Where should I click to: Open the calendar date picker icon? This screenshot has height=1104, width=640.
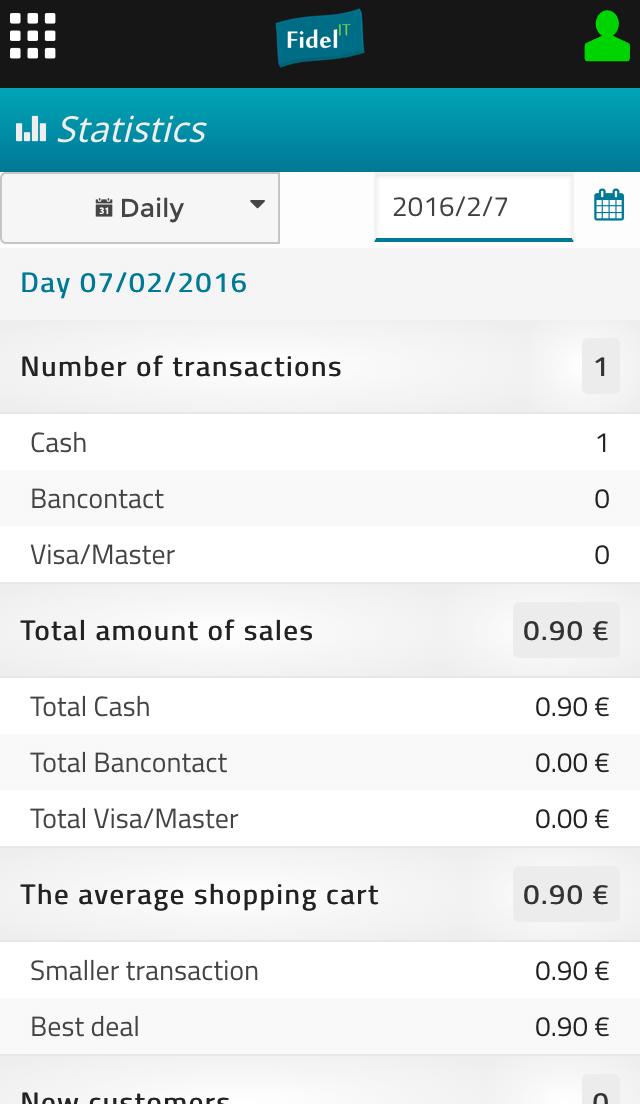[x=608, y=206]
